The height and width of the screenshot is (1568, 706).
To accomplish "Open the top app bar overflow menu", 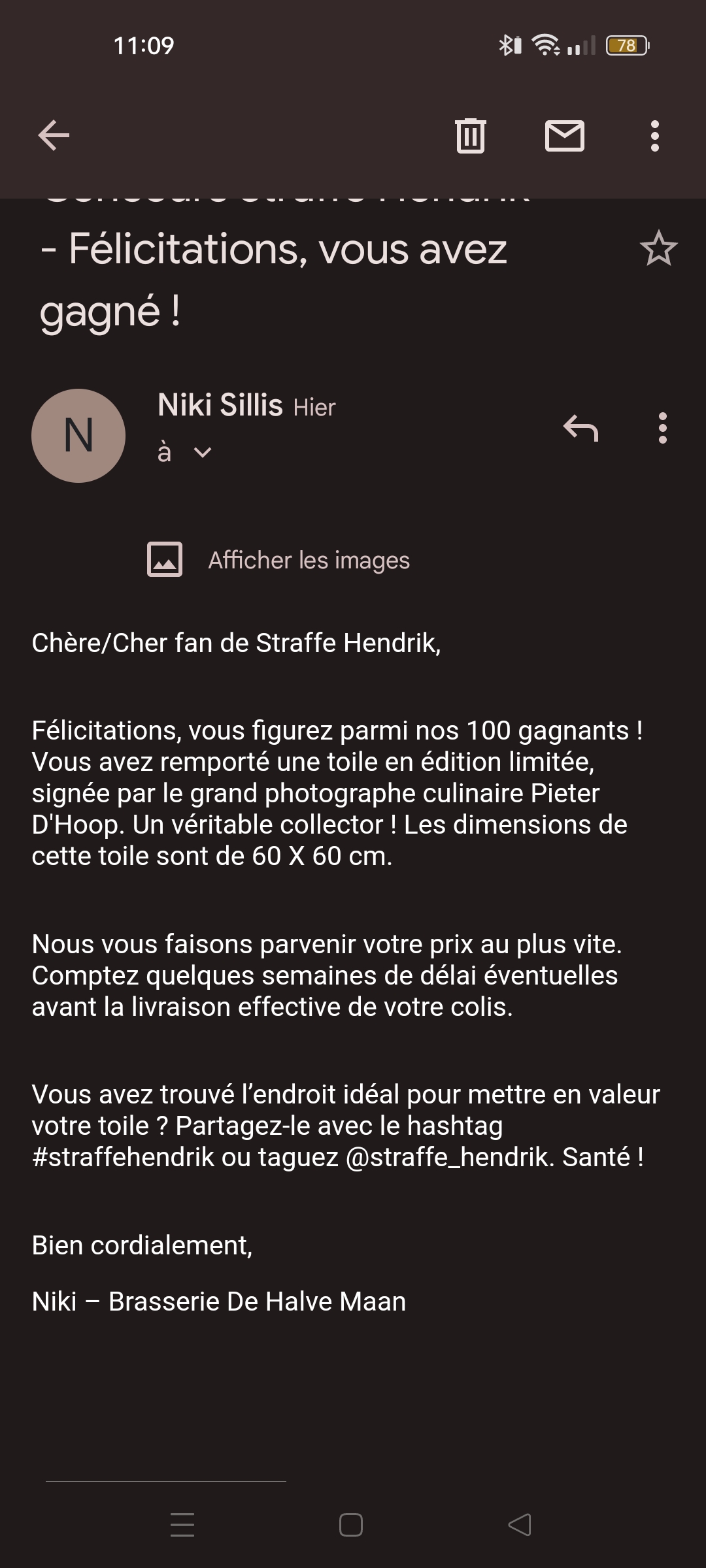I will (655, 136).
